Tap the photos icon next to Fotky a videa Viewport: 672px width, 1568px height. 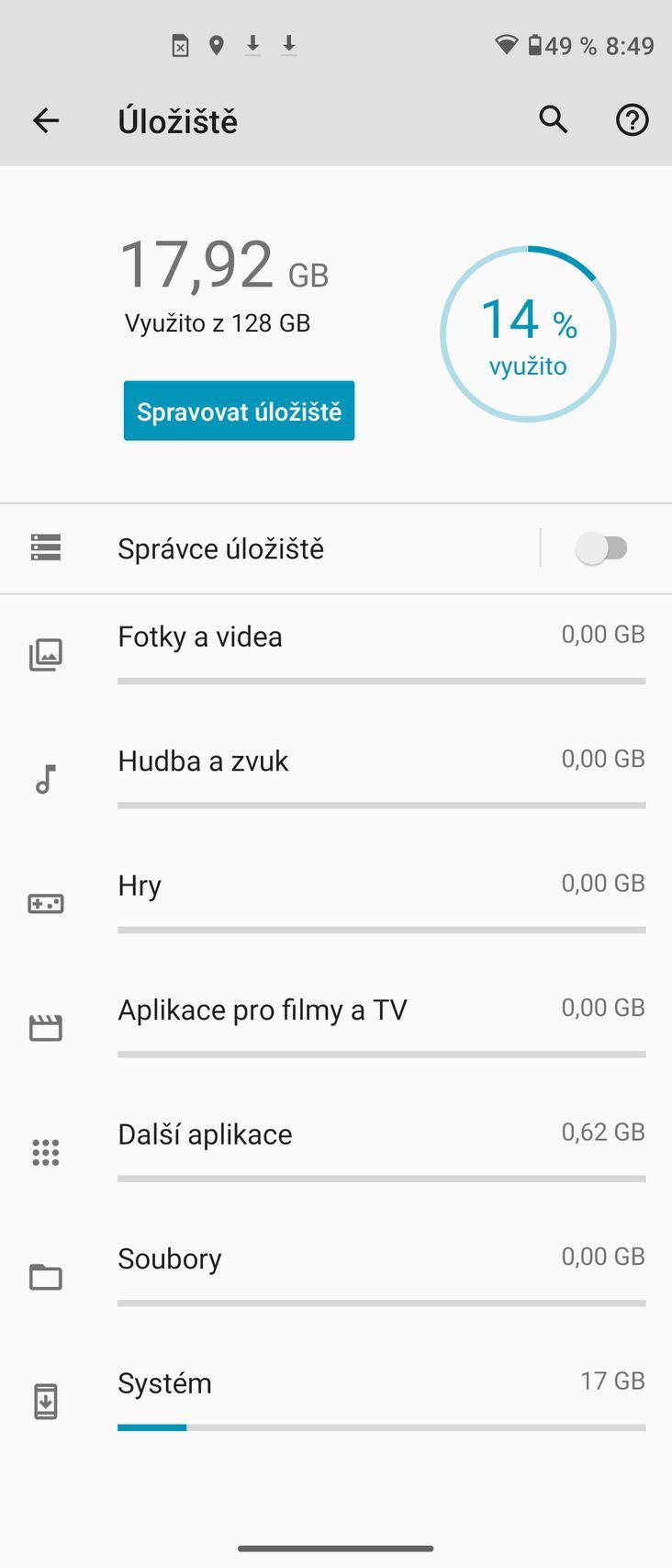click(x=46, y=654)
